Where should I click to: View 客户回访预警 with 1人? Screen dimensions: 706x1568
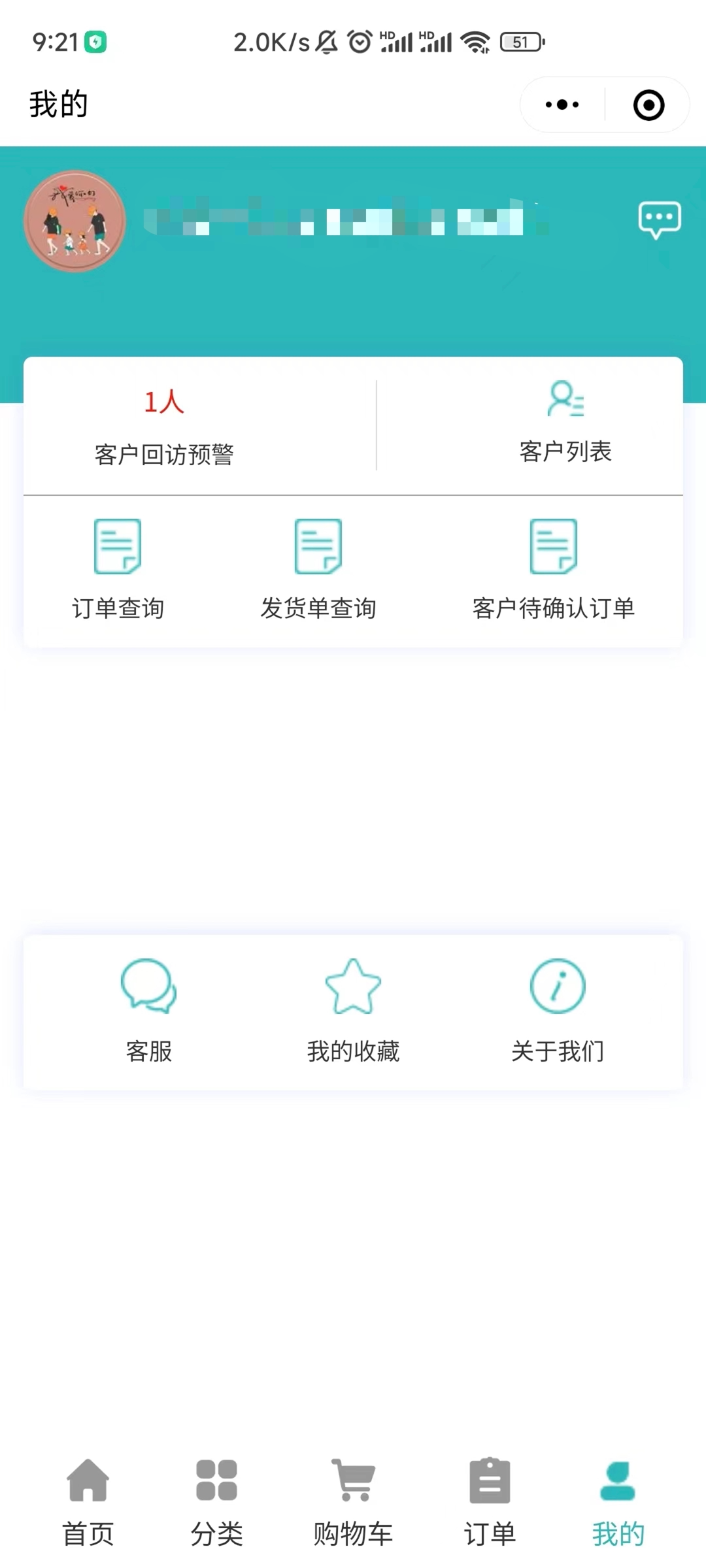(164, 426)
